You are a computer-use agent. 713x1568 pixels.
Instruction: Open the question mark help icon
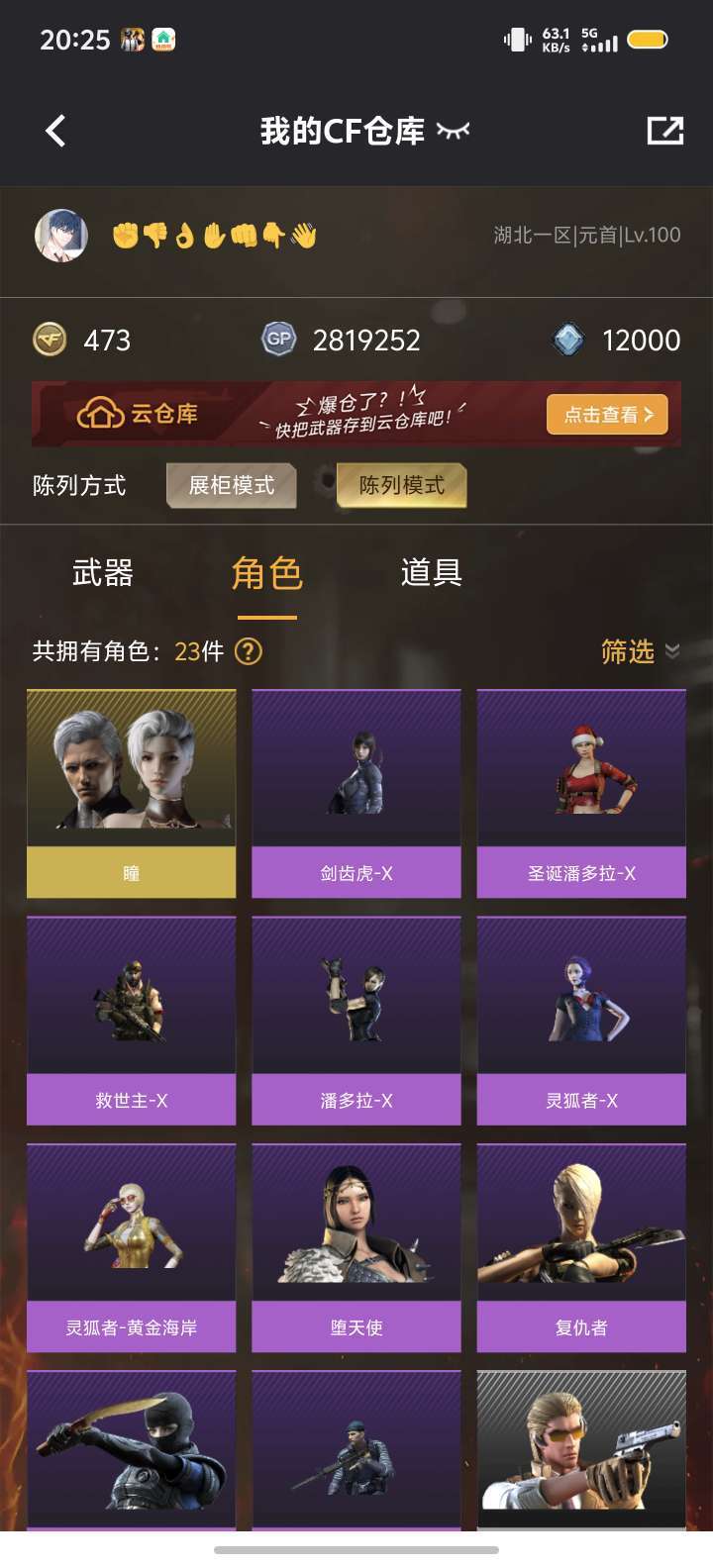pyautogui.click(x=248, y=651)
